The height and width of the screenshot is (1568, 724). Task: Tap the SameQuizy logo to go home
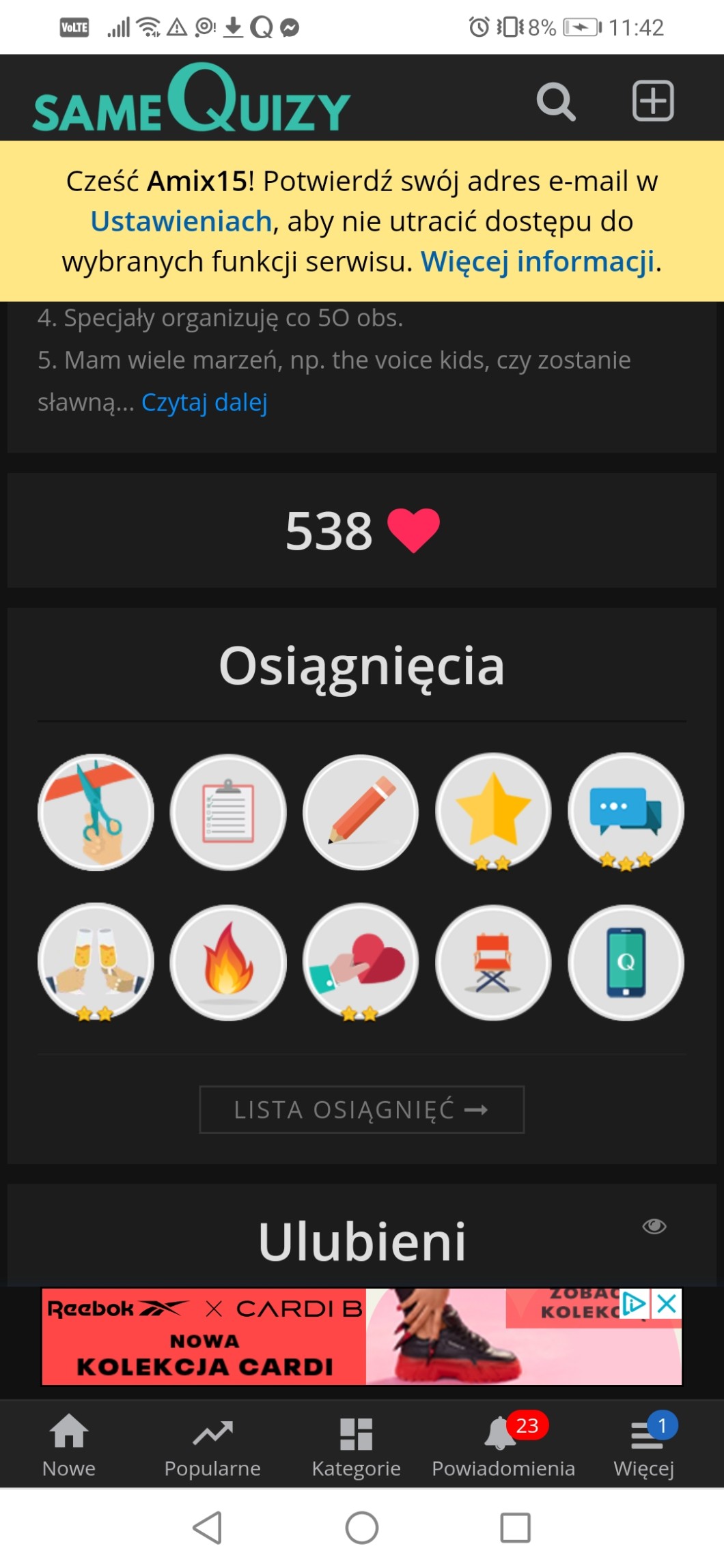tap(191, 101)
